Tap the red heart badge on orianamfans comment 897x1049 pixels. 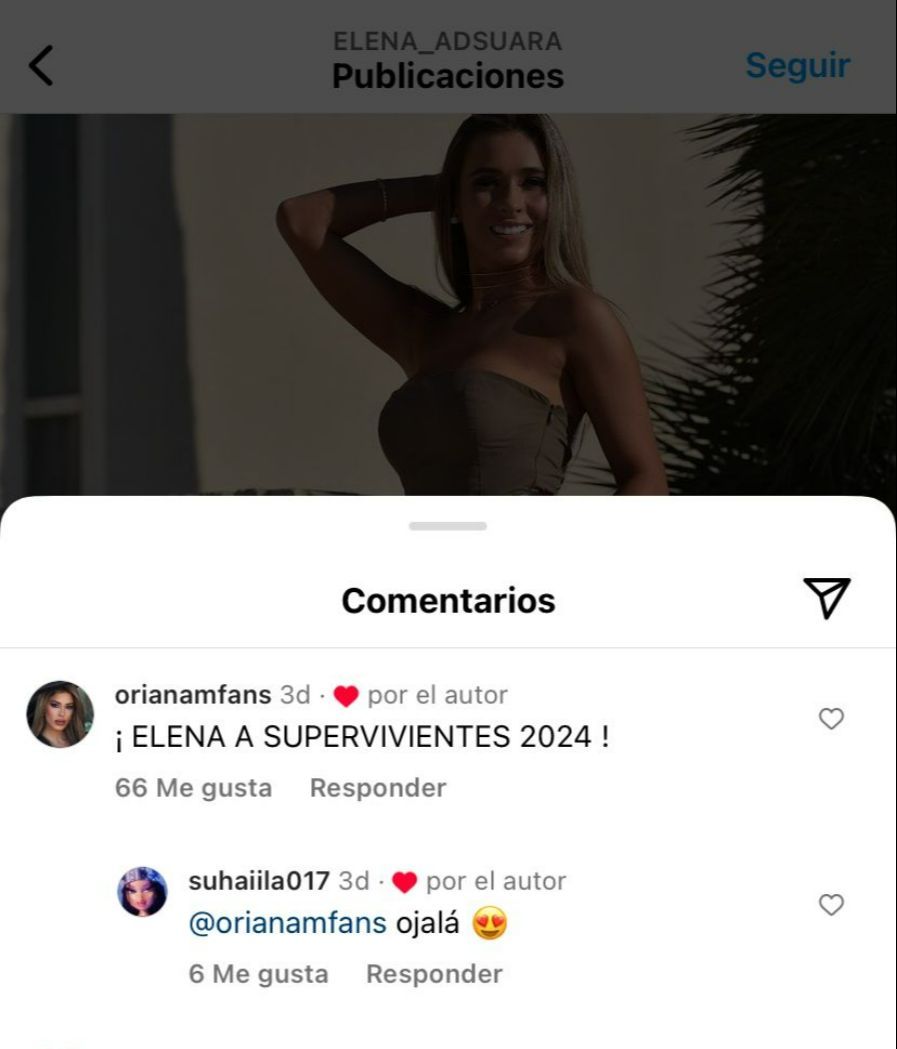346,694
